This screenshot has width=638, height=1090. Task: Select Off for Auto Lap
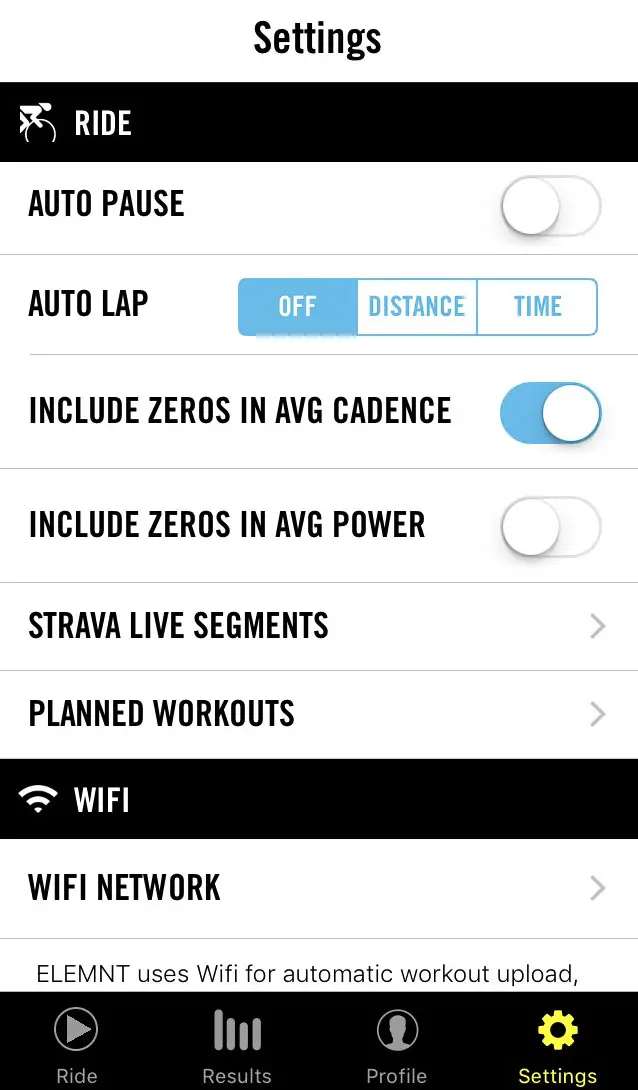click(297, 307)
